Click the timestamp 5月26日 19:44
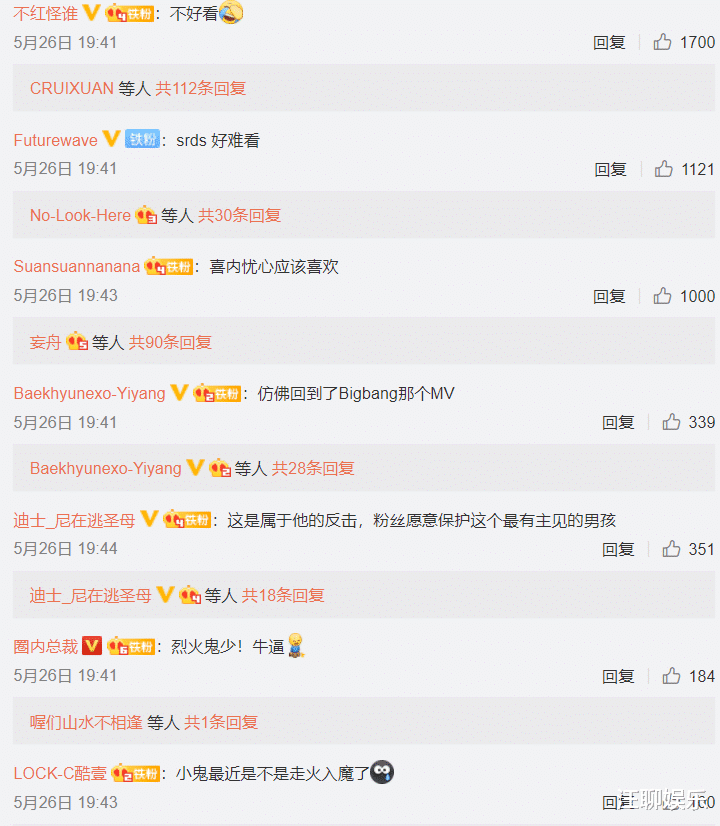The height and width of the screenshot is (826, 720). click(x=63, y=549)
